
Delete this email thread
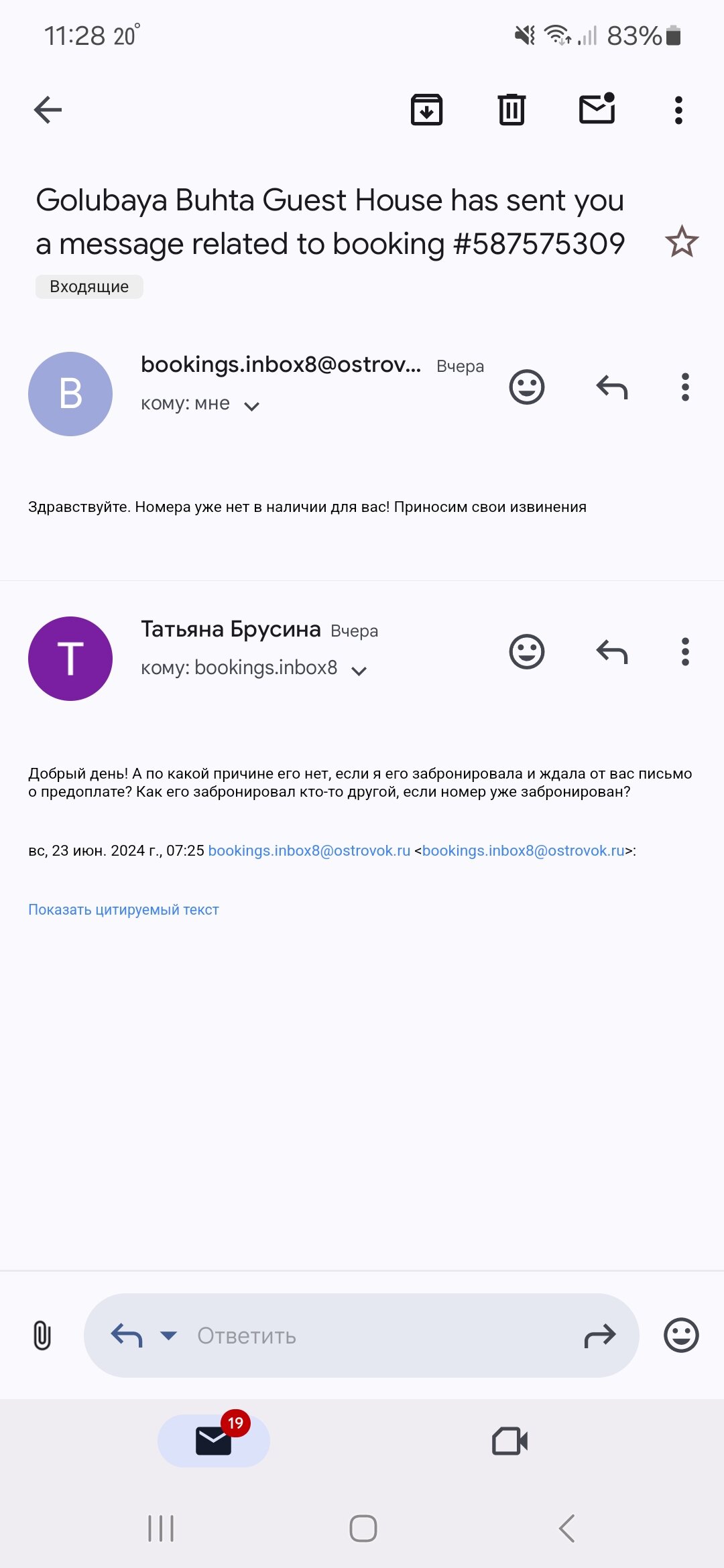tap(511, 110)
